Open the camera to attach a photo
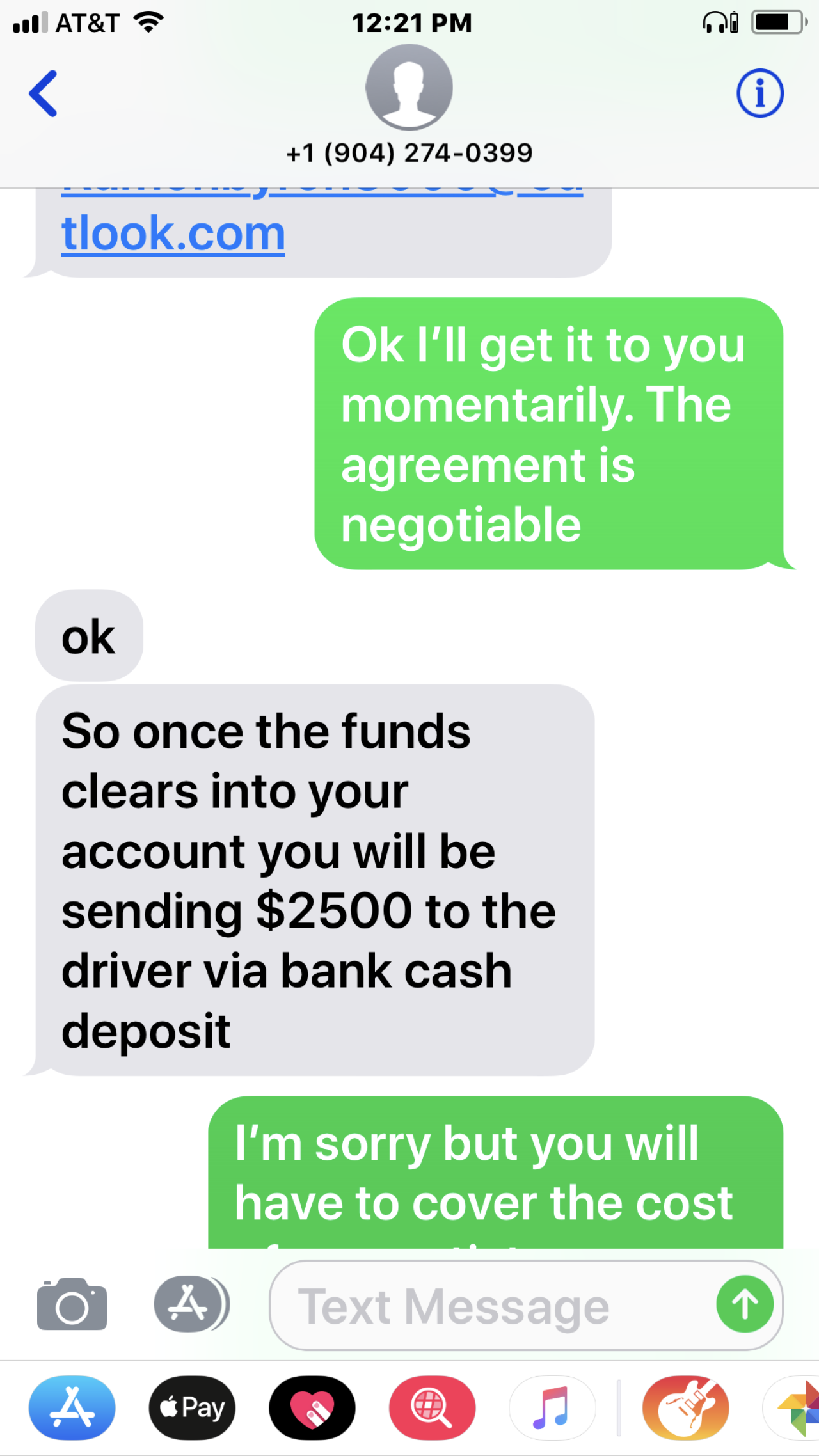Image resolution: width=819 pixels, height=1456 pixels. click(x=72, y=1305)
